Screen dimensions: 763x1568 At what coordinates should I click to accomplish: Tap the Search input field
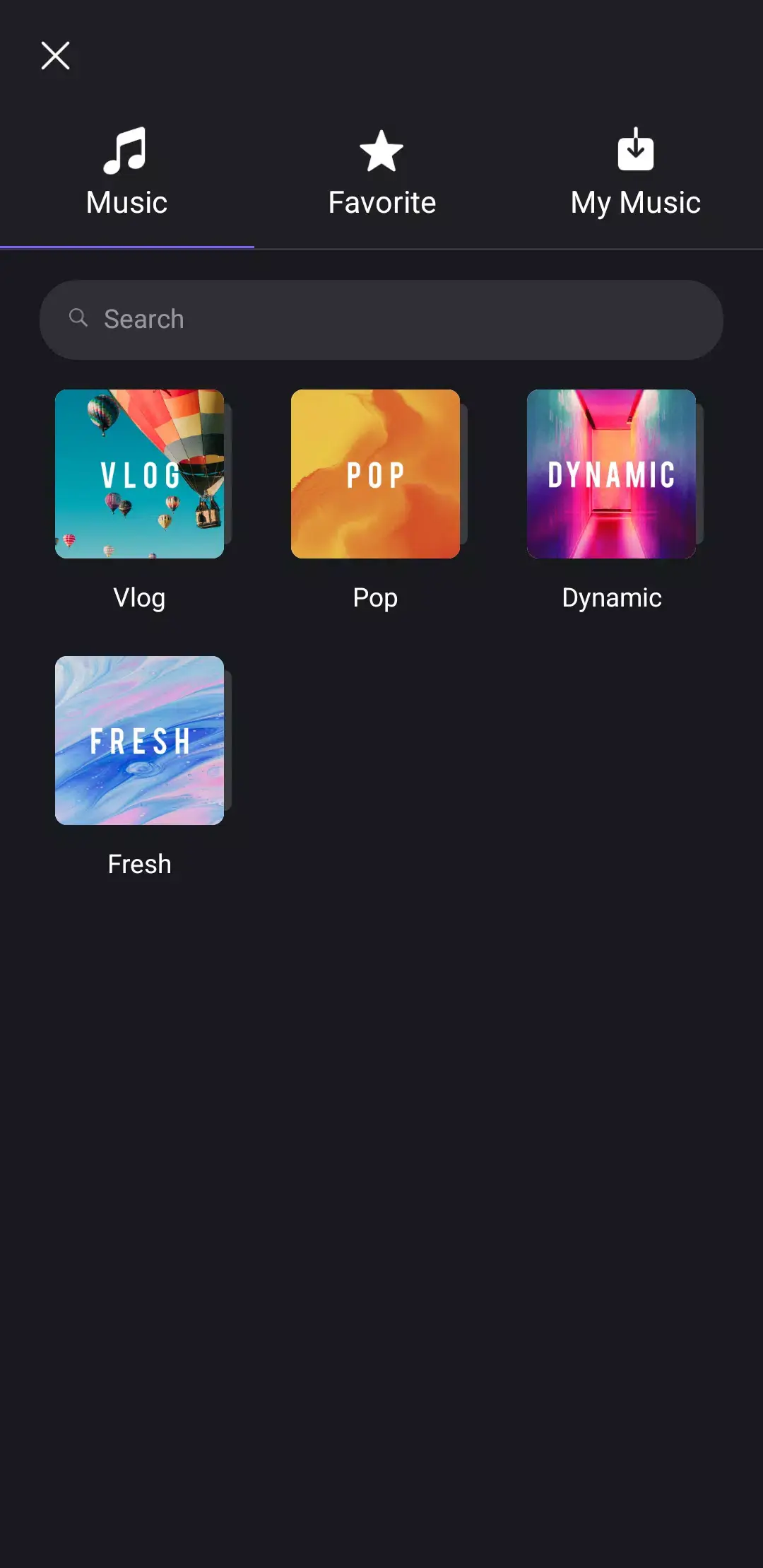click(381, 319)
